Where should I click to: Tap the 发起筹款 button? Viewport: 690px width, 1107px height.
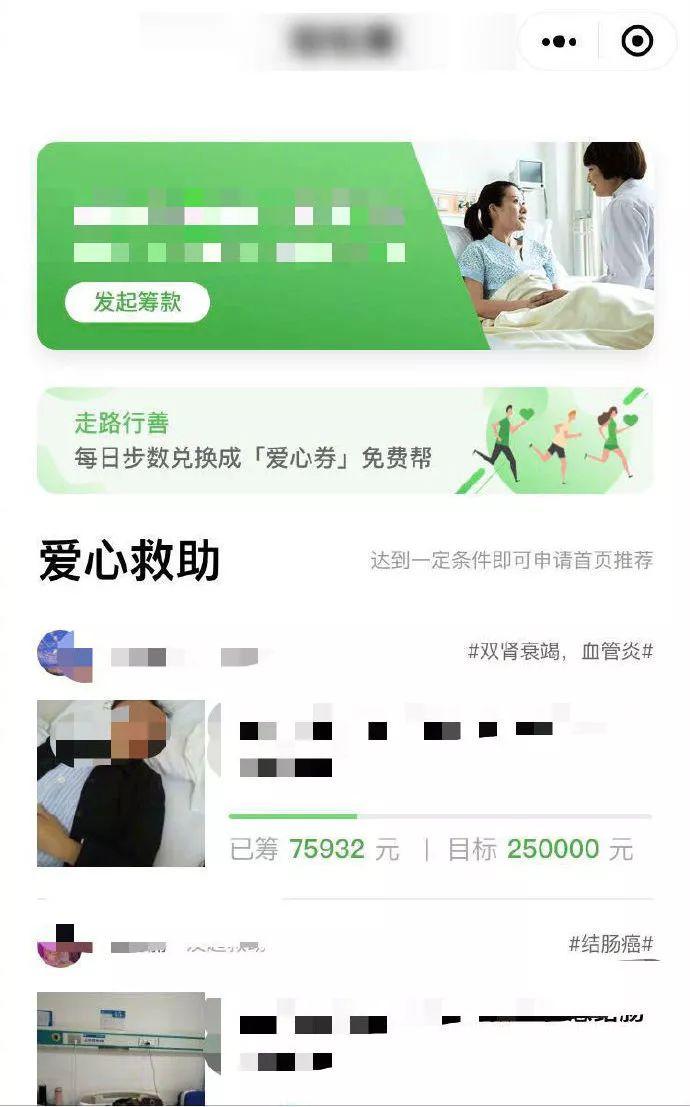(138, 302)
